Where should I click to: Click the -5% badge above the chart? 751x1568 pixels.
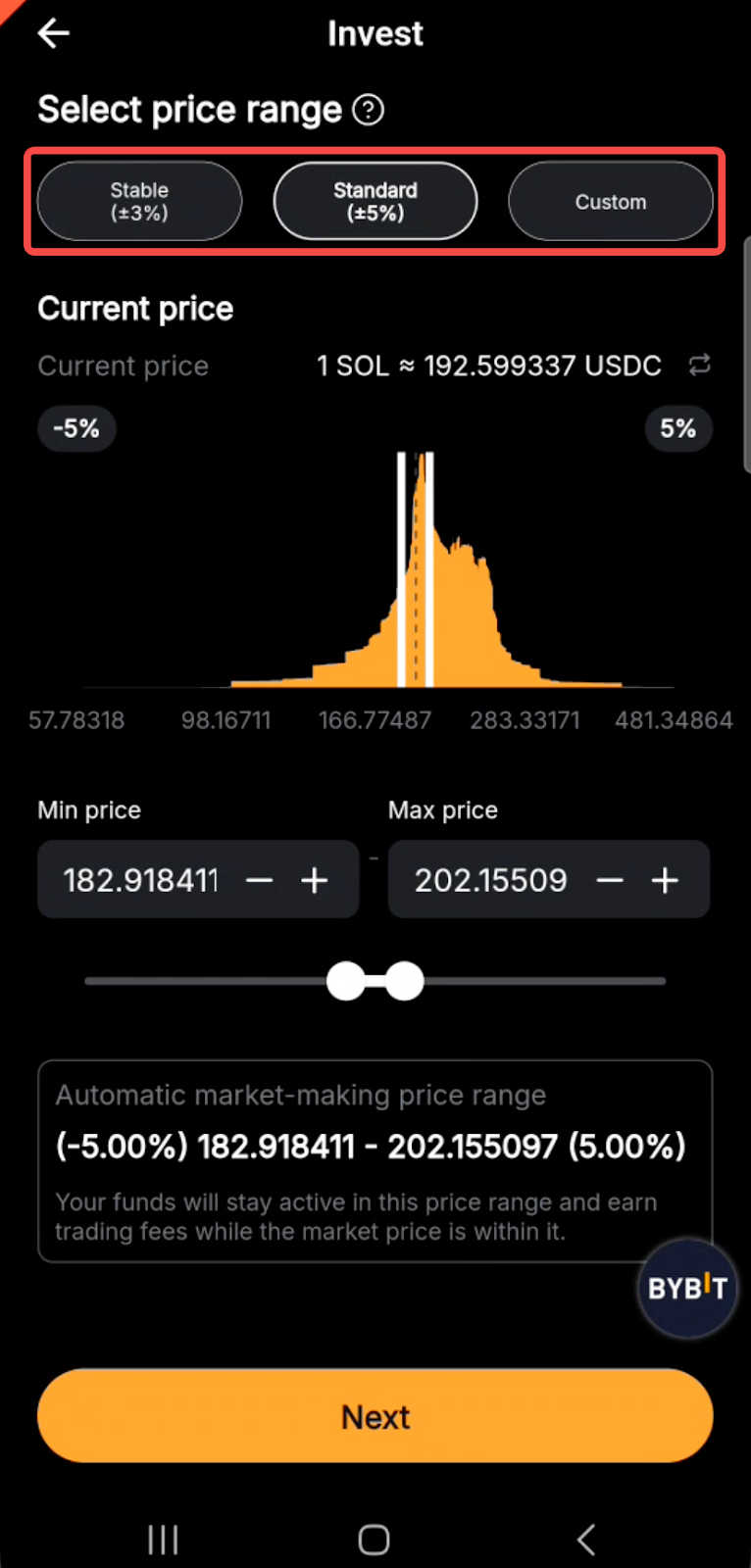point(76,428)
